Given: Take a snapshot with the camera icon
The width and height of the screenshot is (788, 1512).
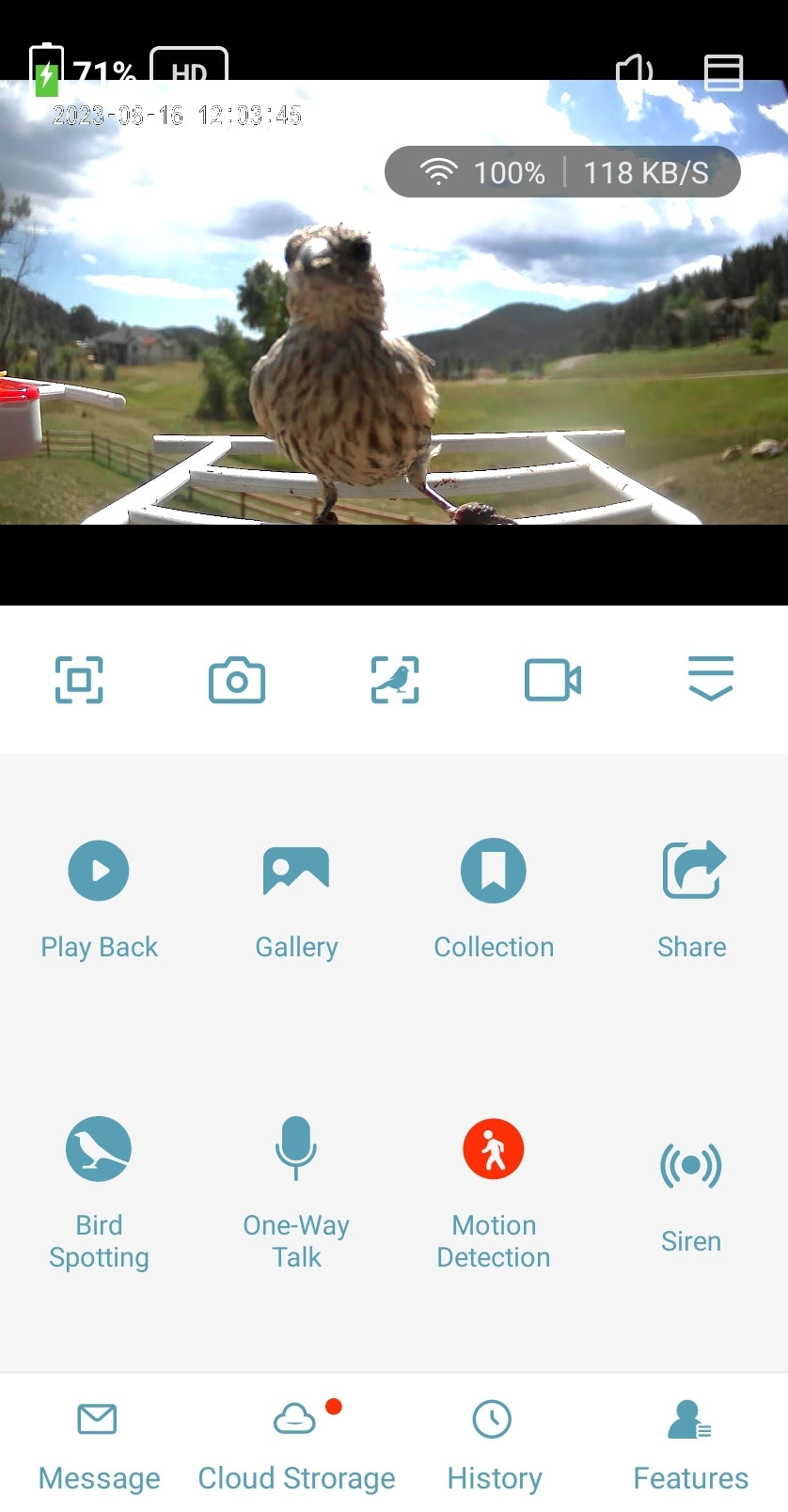Looking at the screenshot, I should 237,679.
